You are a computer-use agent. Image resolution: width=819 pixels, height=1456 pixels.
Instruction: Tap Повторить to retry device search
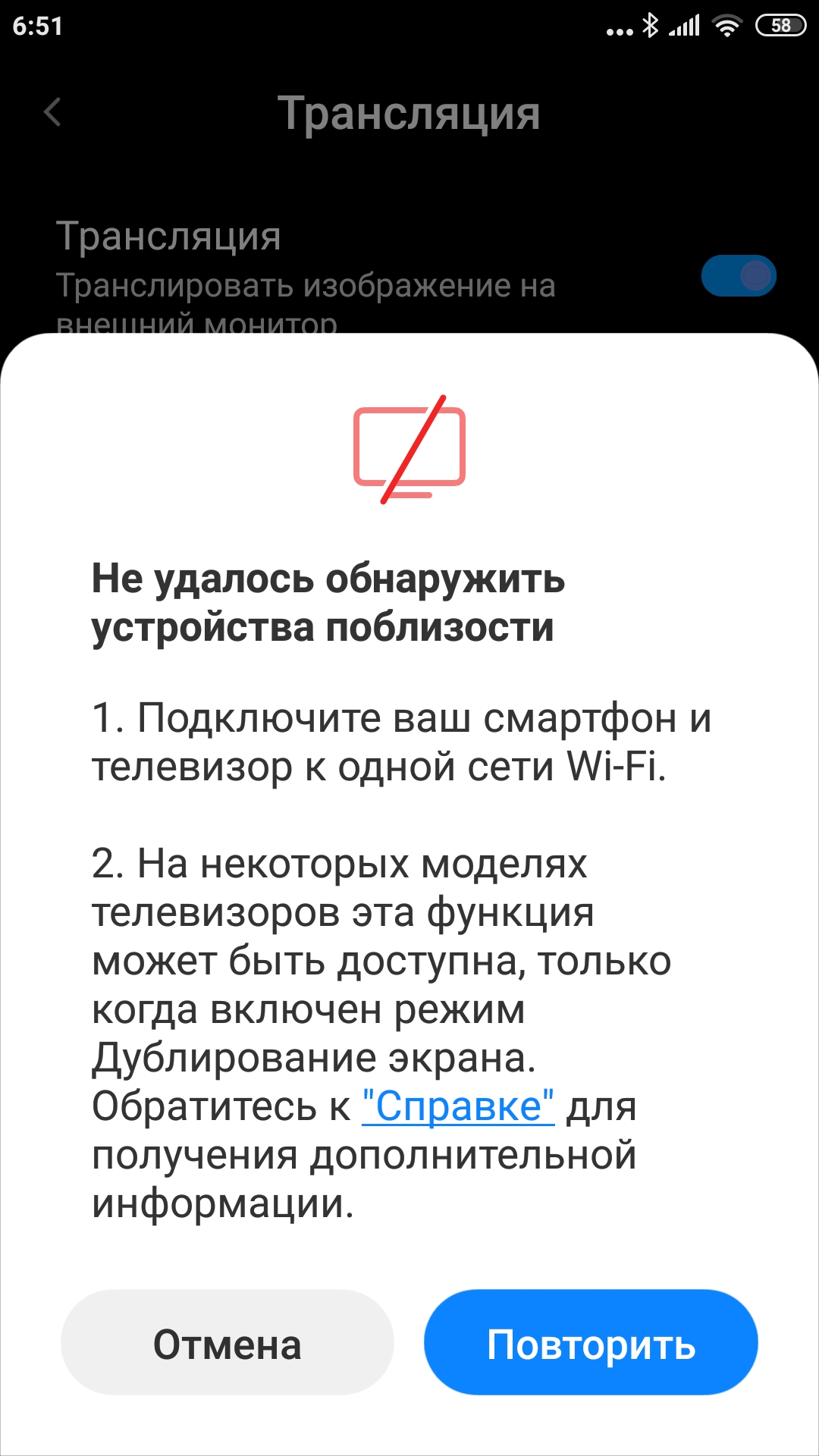[x=591, y=1342]
